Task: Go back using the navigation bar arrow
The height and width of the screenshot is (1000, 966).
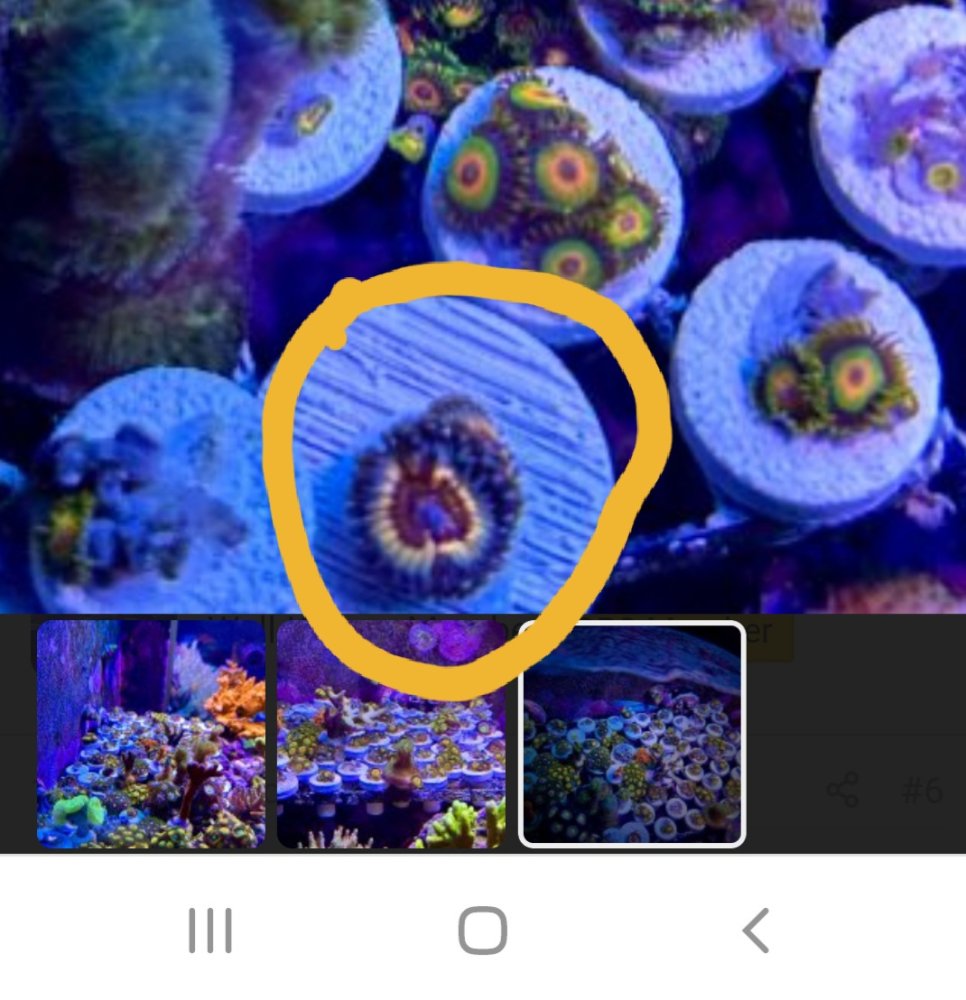Action: [x=756, y=931]
